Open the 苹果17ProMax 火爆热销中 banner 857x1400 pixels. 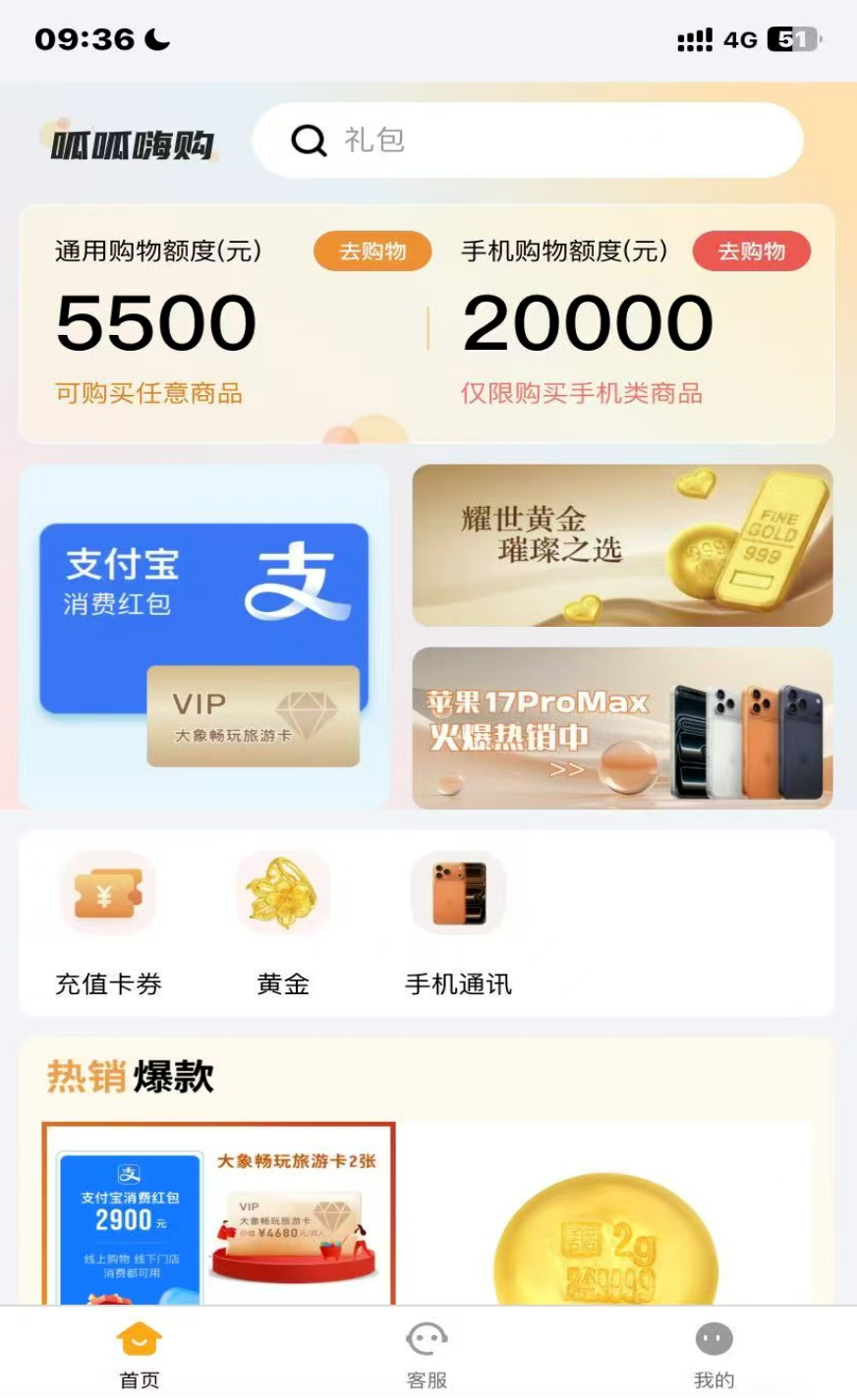622,728
